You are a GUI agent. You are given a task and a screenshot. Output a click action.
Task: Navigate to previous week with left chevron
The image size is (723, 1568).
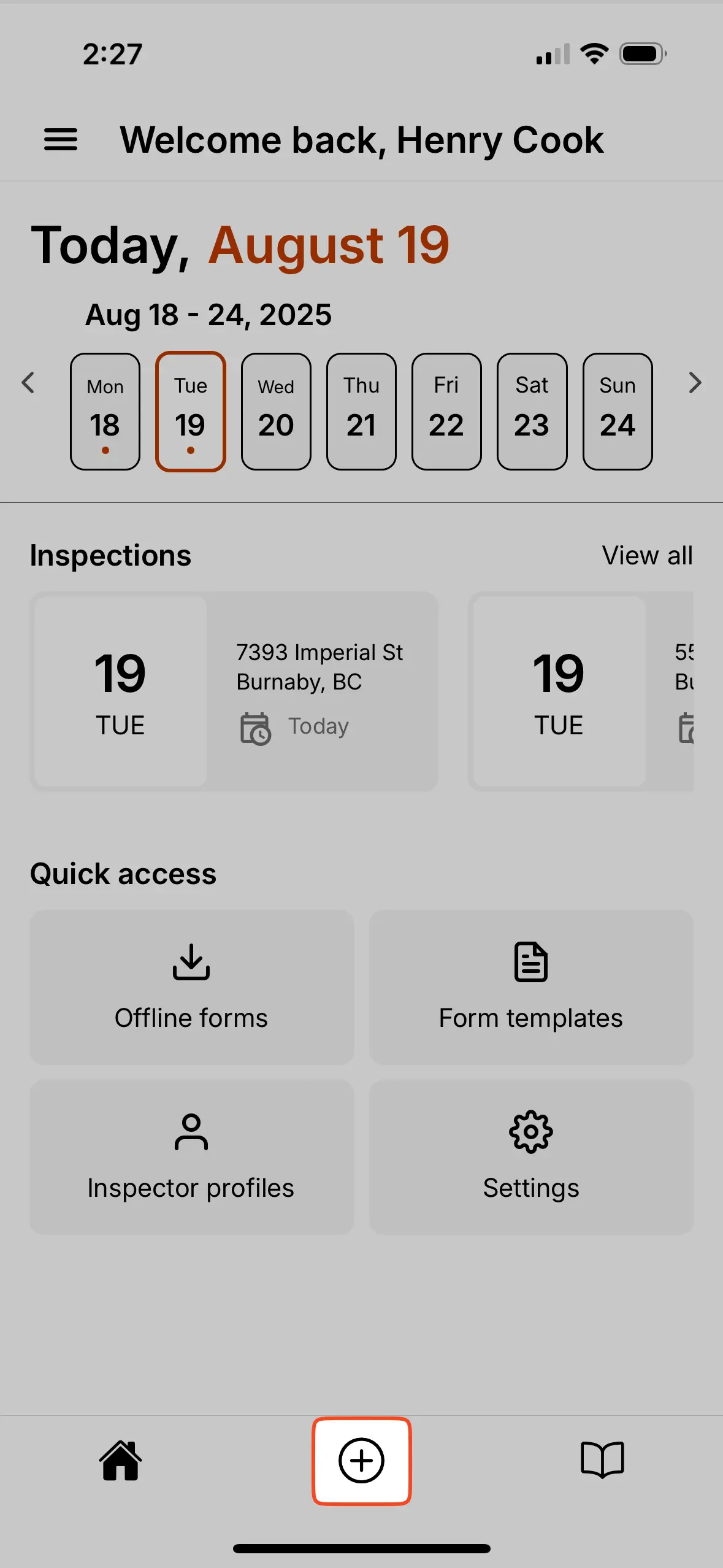coord(29,383)
